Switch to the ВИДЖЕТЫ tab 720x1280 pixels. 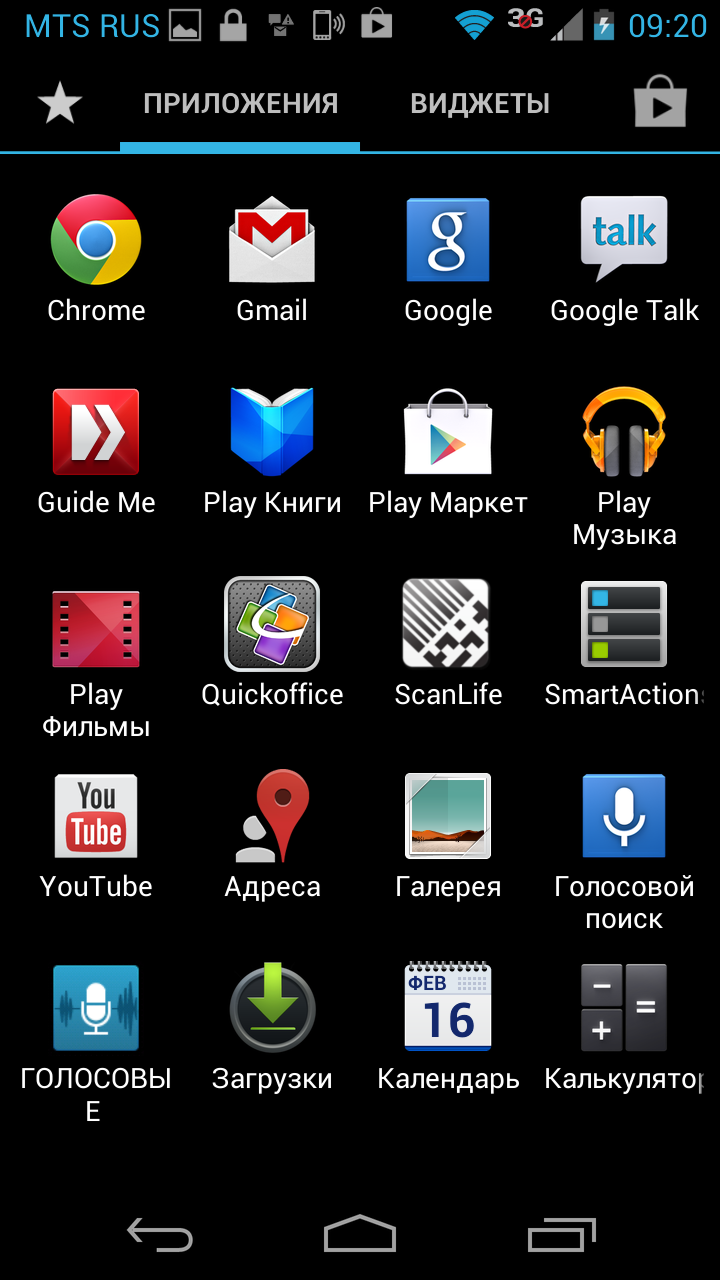[x=480, y=104]
